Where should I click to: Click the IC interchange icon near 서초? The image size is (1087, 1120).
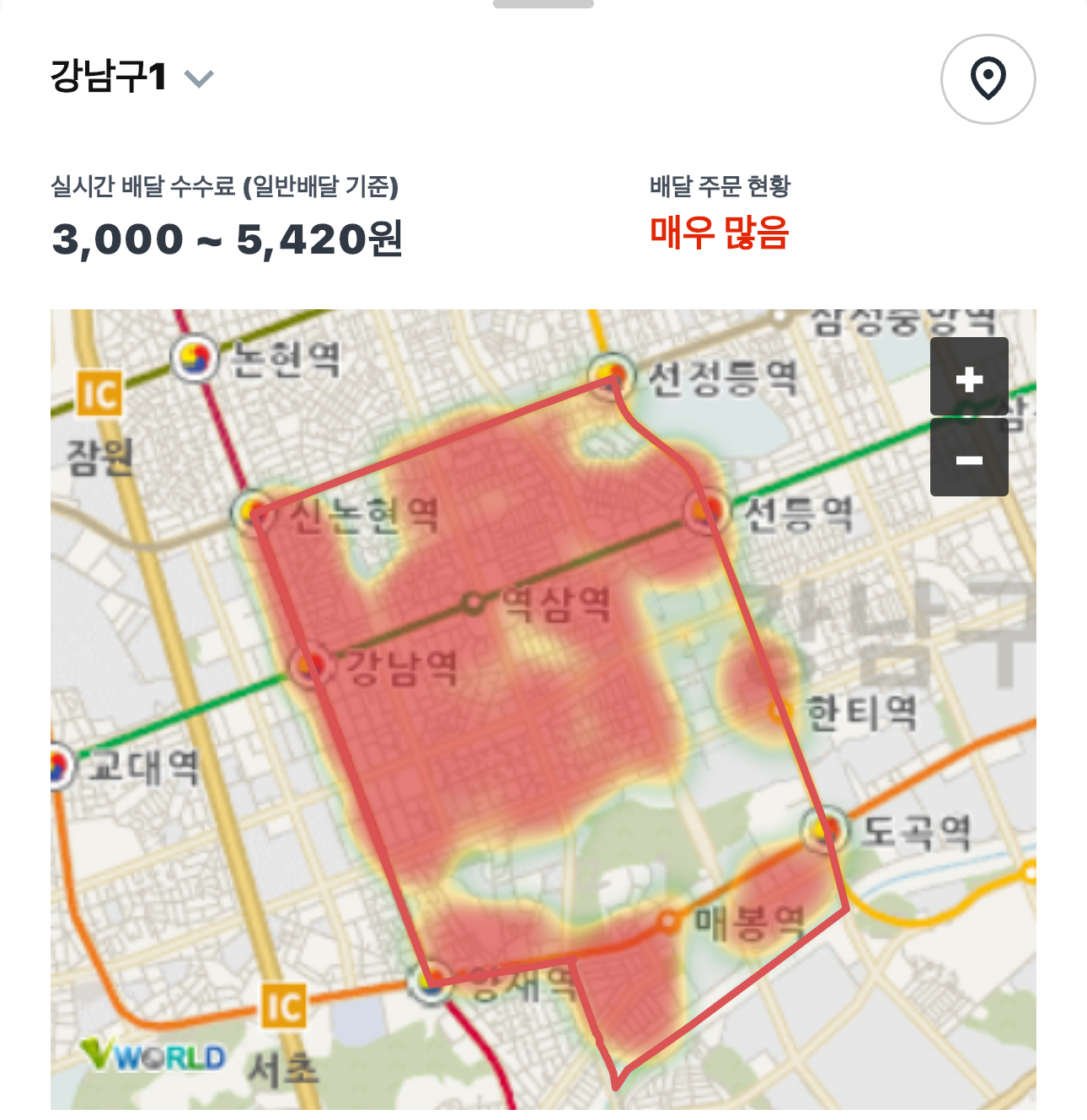point(286,1005)
